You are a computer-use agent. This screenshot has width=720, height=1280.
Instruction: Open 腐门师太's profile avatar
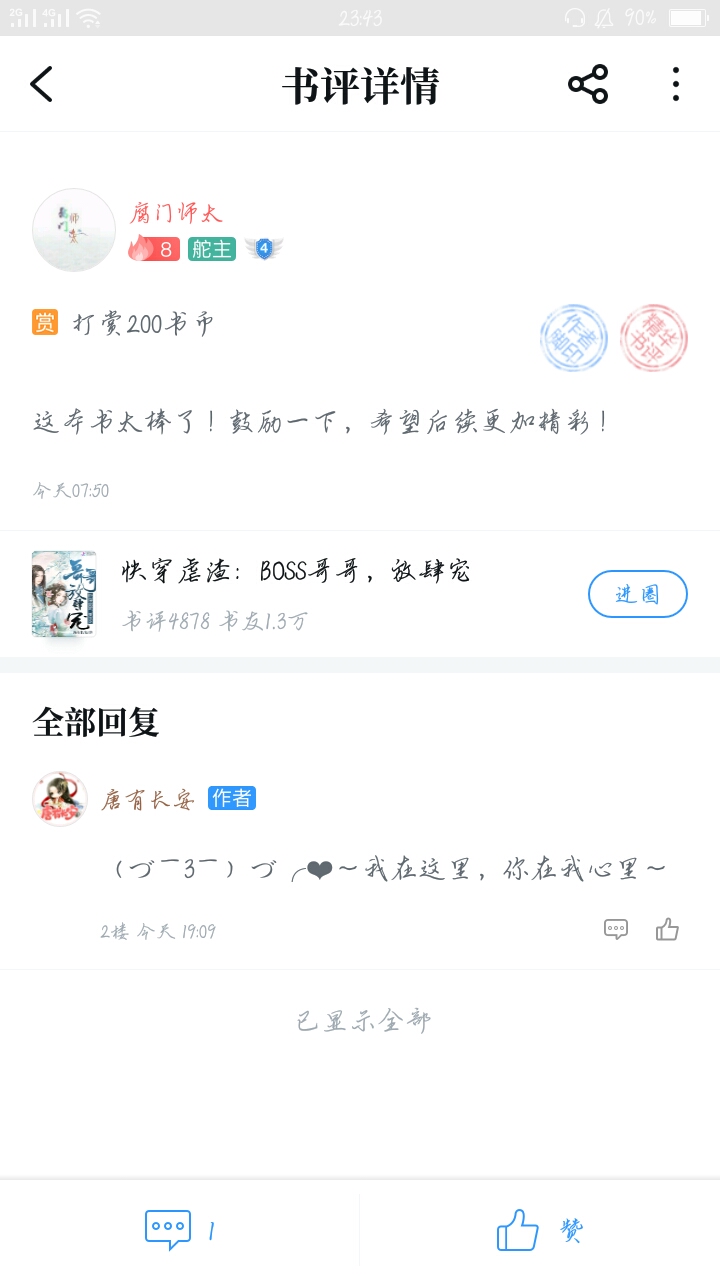pos(74,230)
